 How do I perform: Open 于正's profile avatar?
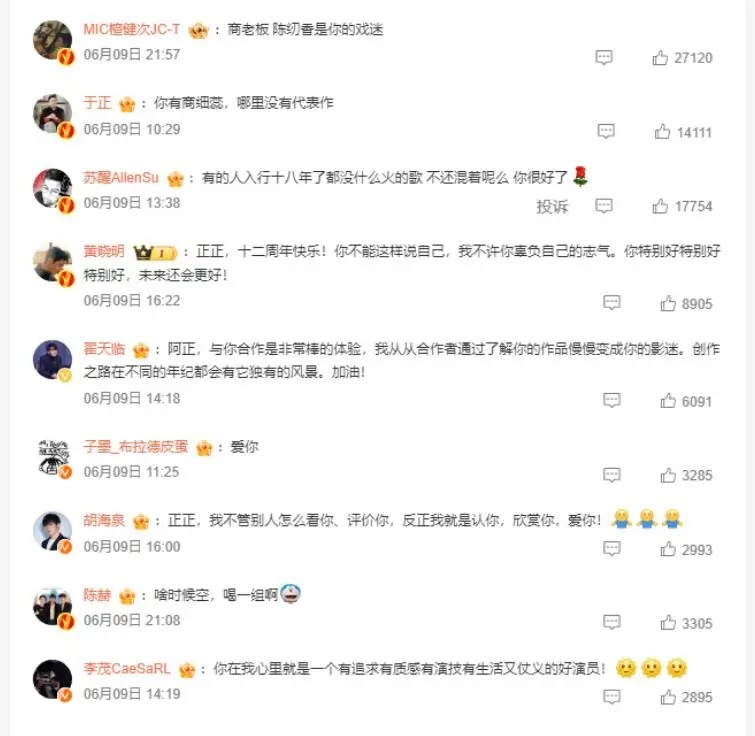click(52, 113)
